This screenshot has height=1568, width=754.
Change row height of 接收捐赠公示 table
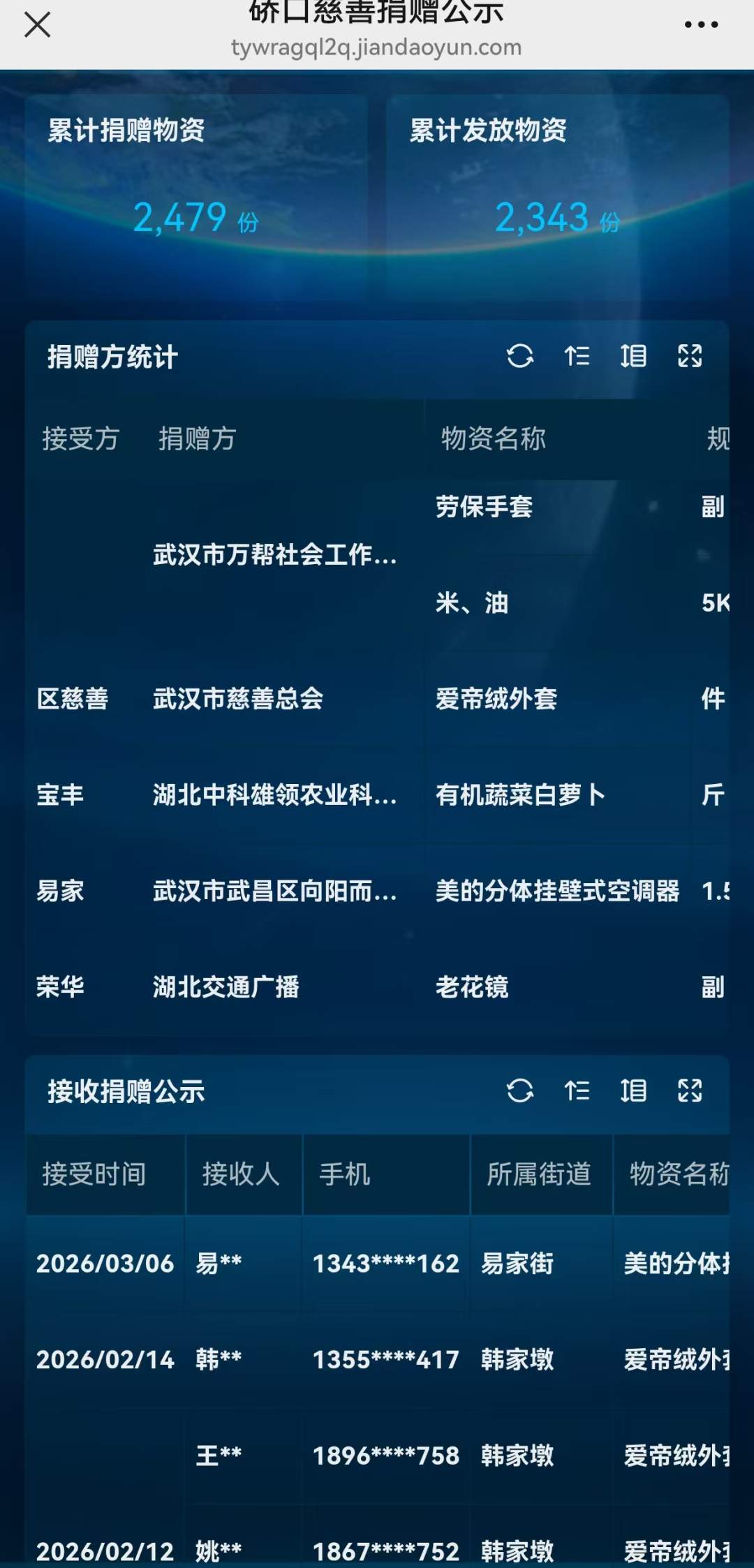pos(633,1090)
